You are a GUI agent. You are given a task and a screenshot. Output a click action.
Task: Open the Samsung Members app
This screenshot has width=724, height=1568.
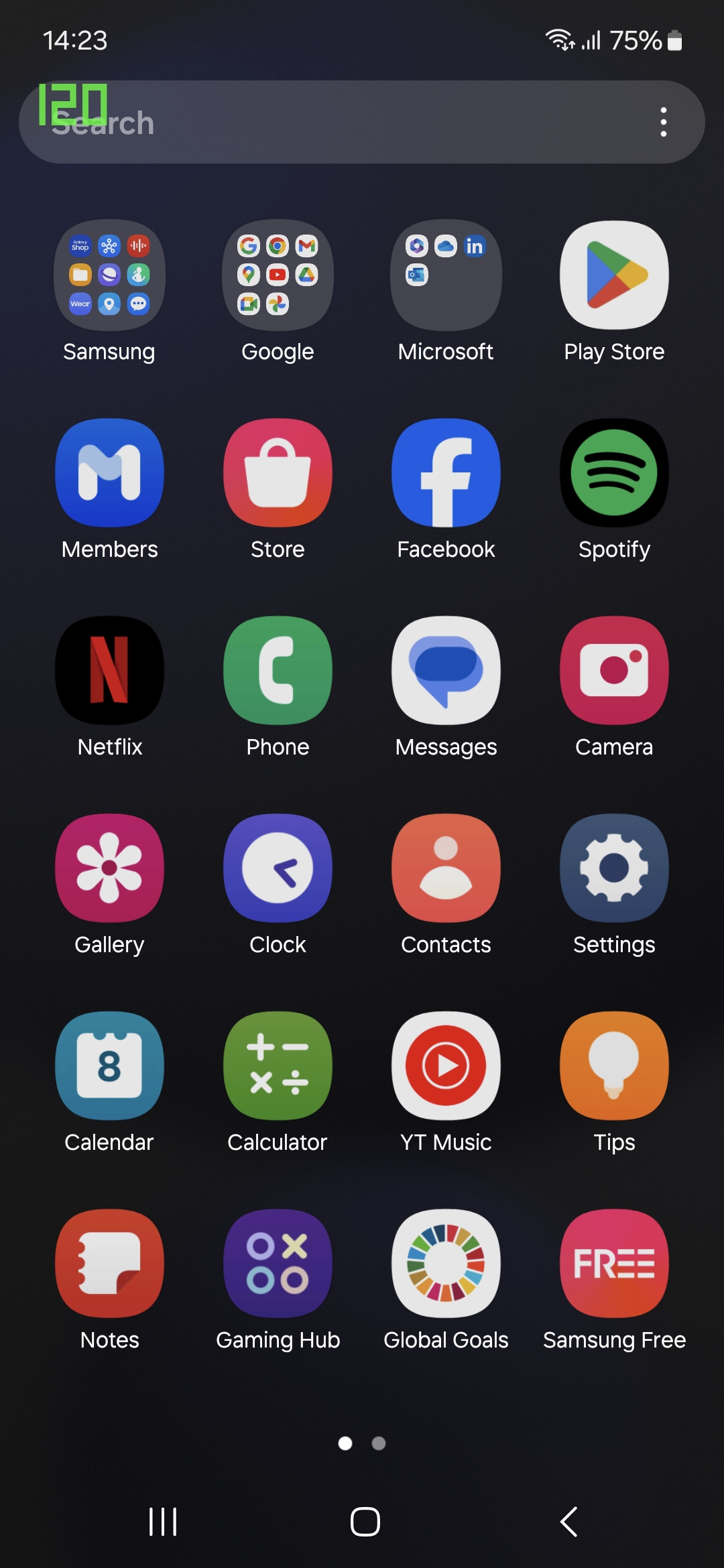point(109,473)
